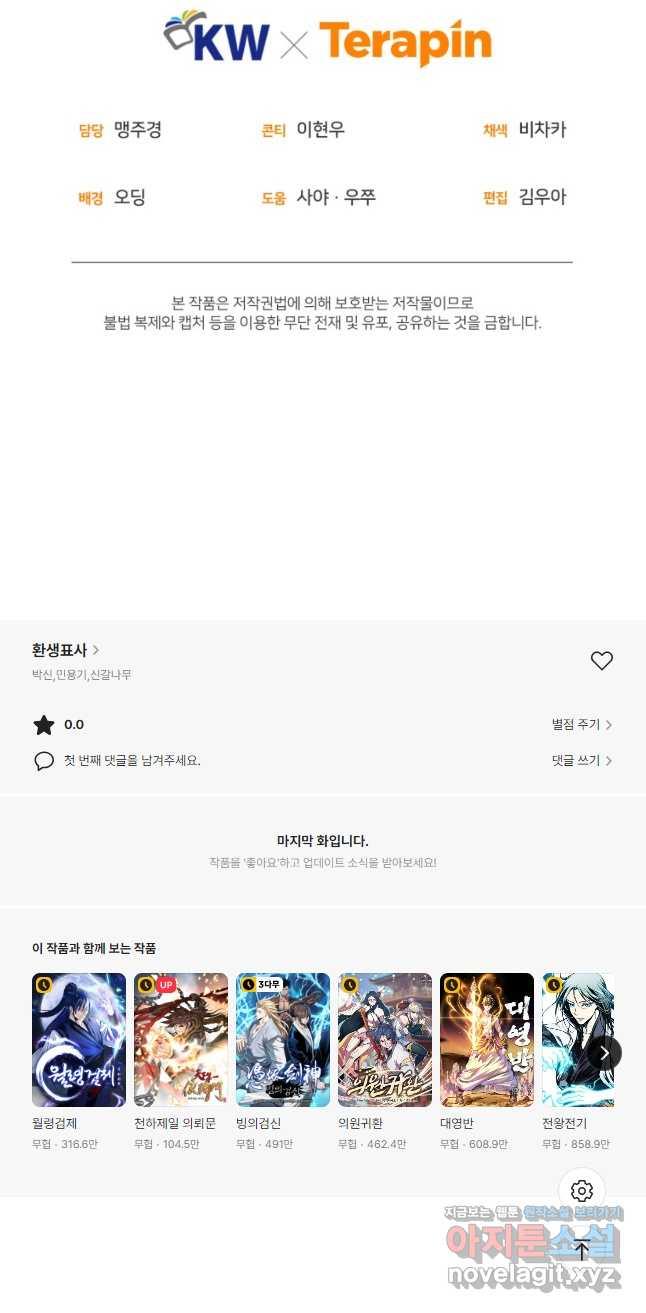Screen dimensions: 646x1313
Task: Open the 빙의검신 webtoon
Action: point(283,1040)
